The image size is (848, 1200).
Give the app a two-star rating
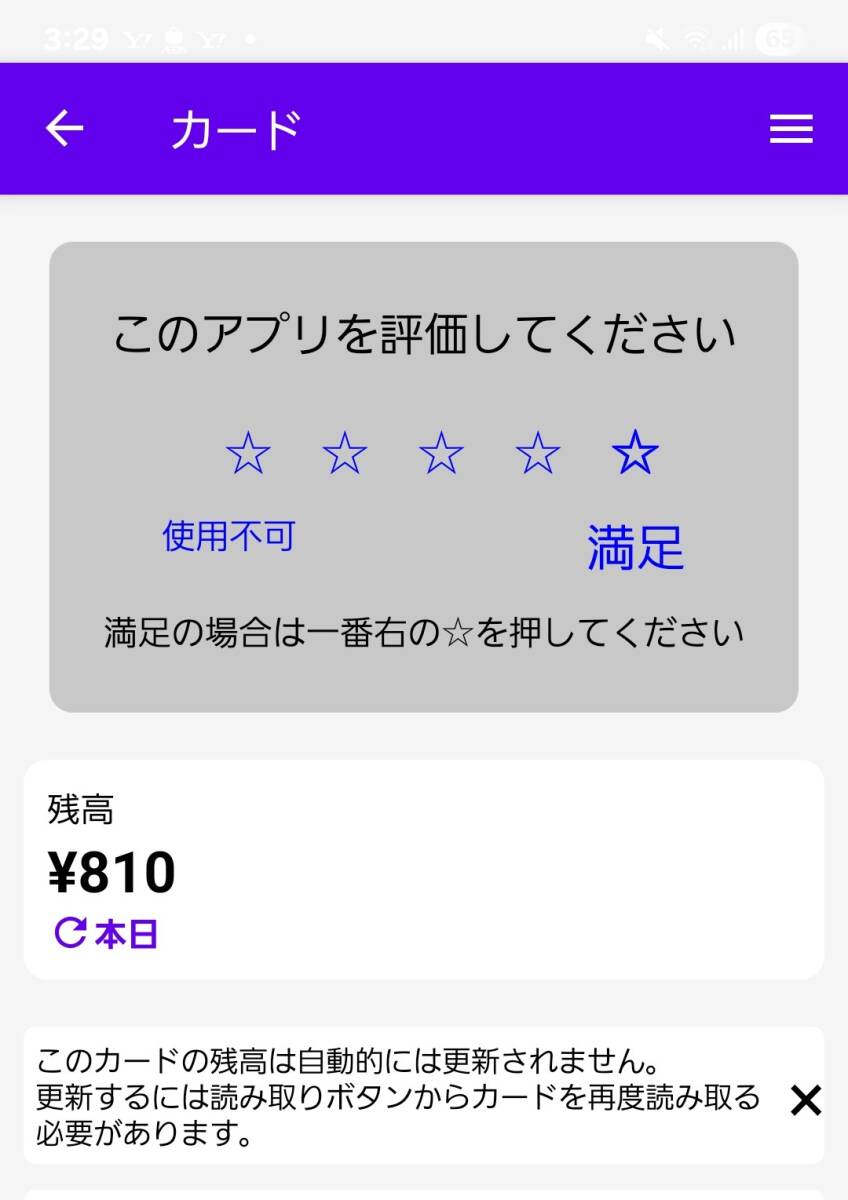pos(345,455)
